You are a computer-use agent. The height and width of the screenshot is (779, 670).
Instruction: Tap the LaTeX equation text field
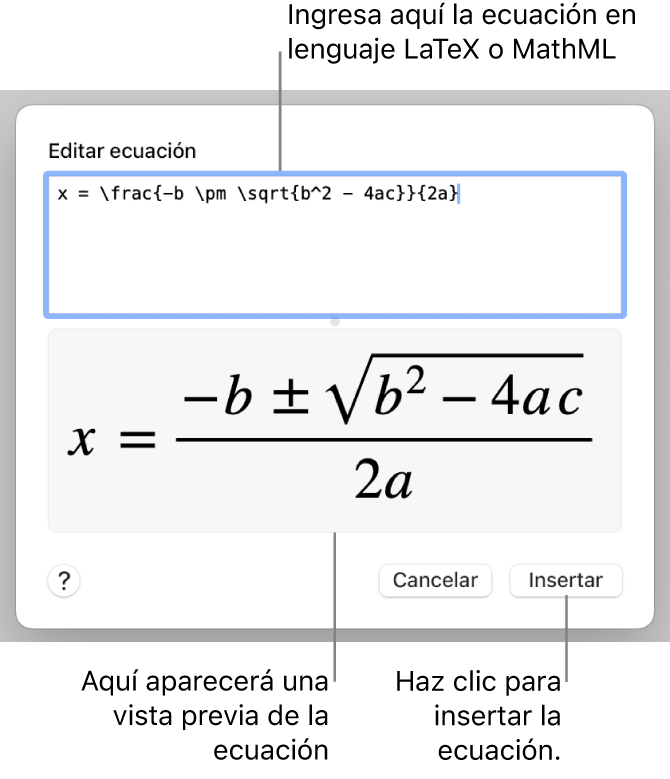tap(334, 245)
